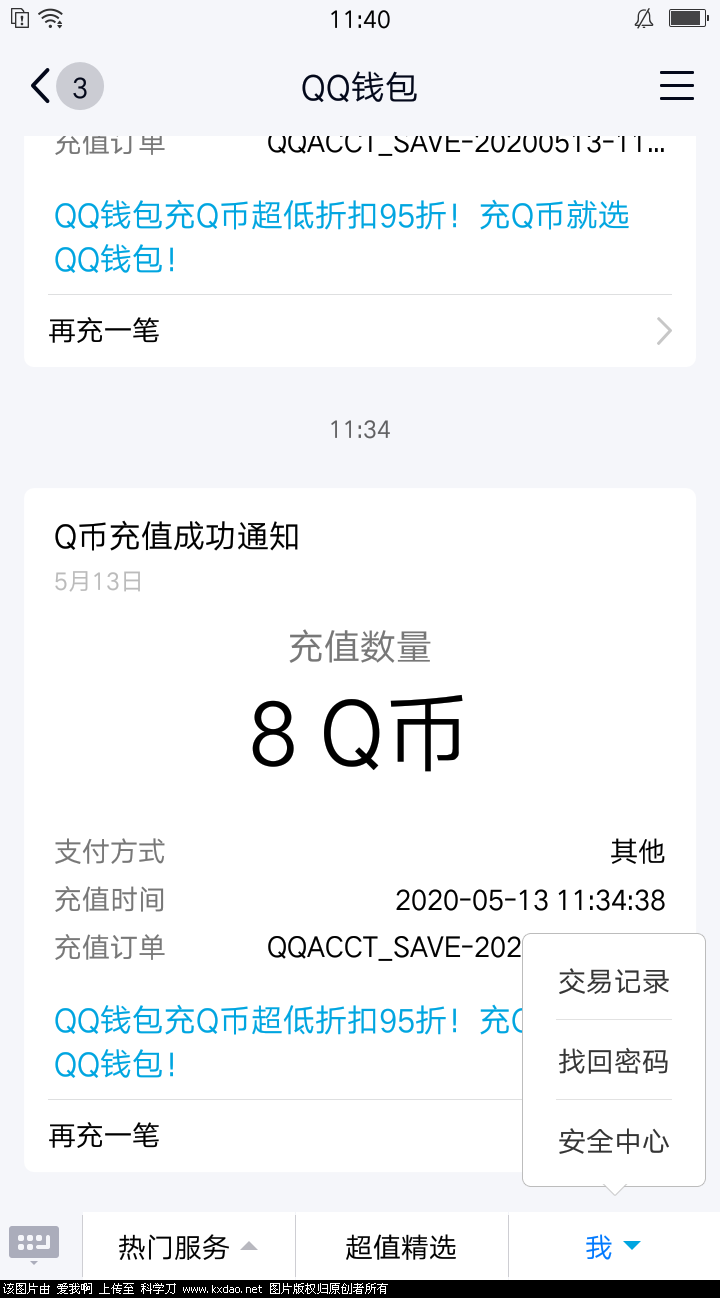Tap the screenshot icon in status bar
Viewport: 720px width, 1298px height.
coord(18,18)
